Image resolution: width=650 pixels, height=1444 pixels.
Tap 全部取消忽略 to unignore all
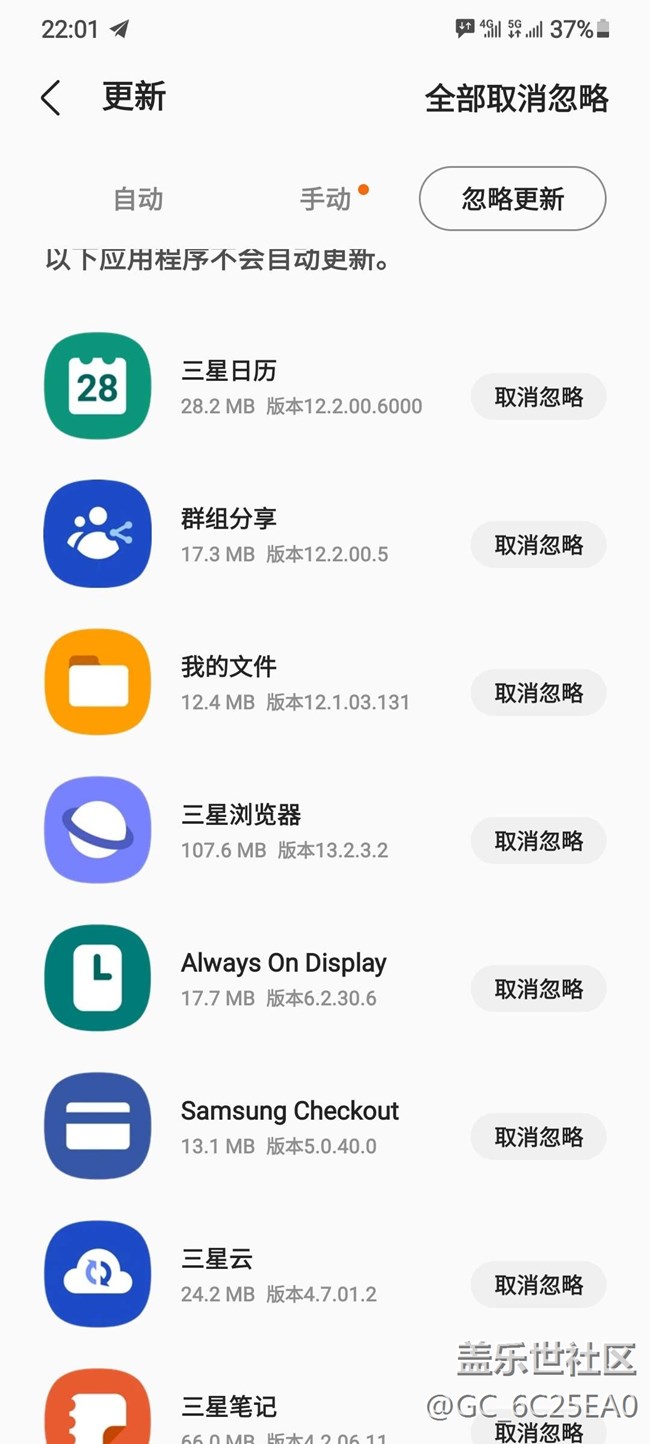pos(516,98)
